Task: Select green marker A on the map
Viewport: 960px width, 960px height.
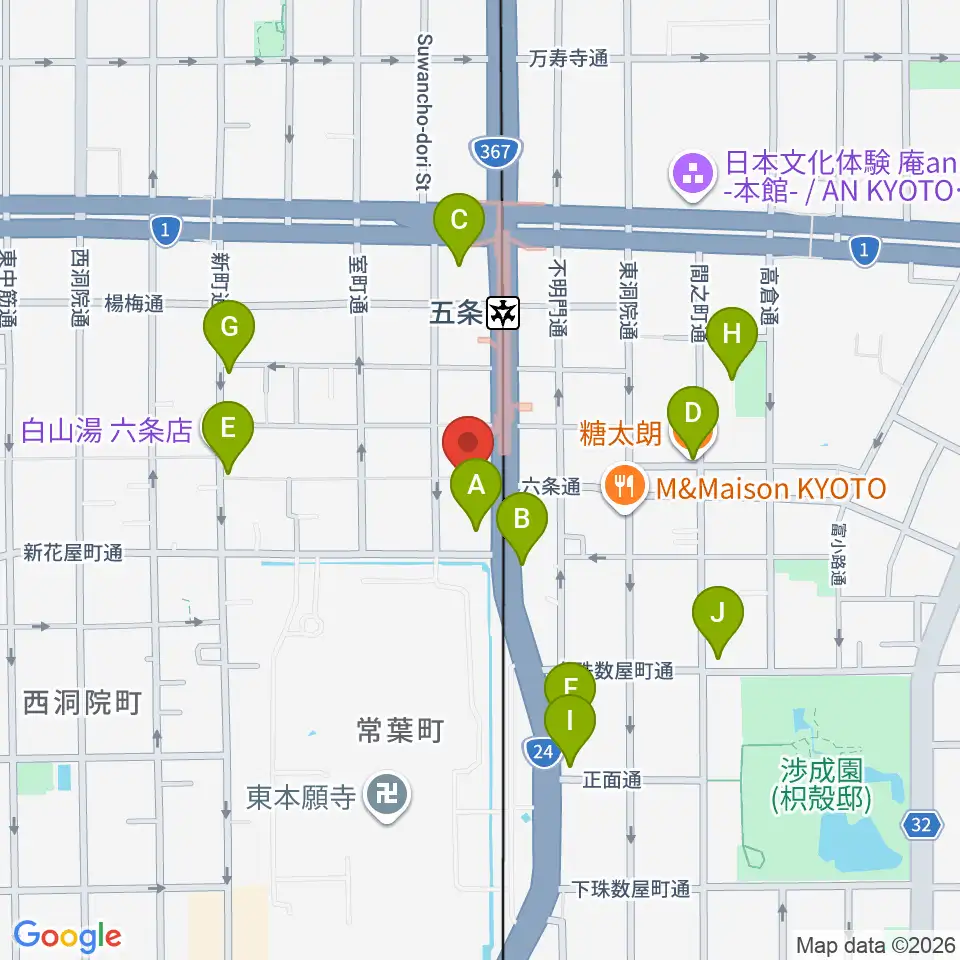Action: point(477,487)
